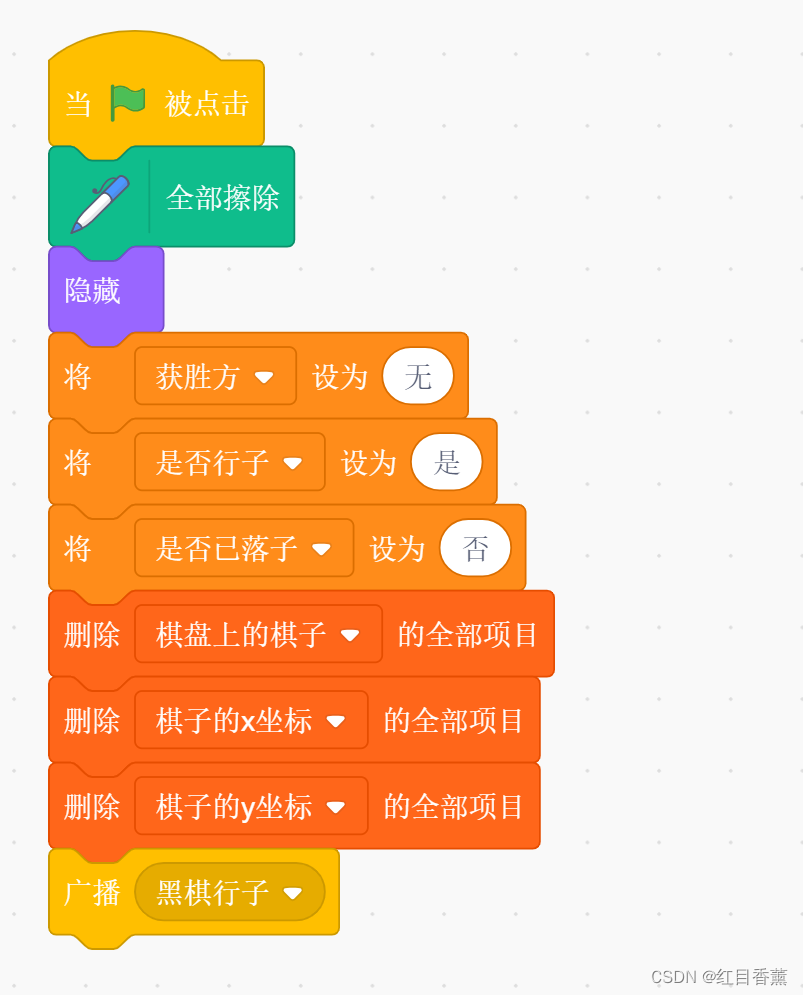Edit the value field containing 是
This screenshot has width=803, height=995.
point(447,463)
